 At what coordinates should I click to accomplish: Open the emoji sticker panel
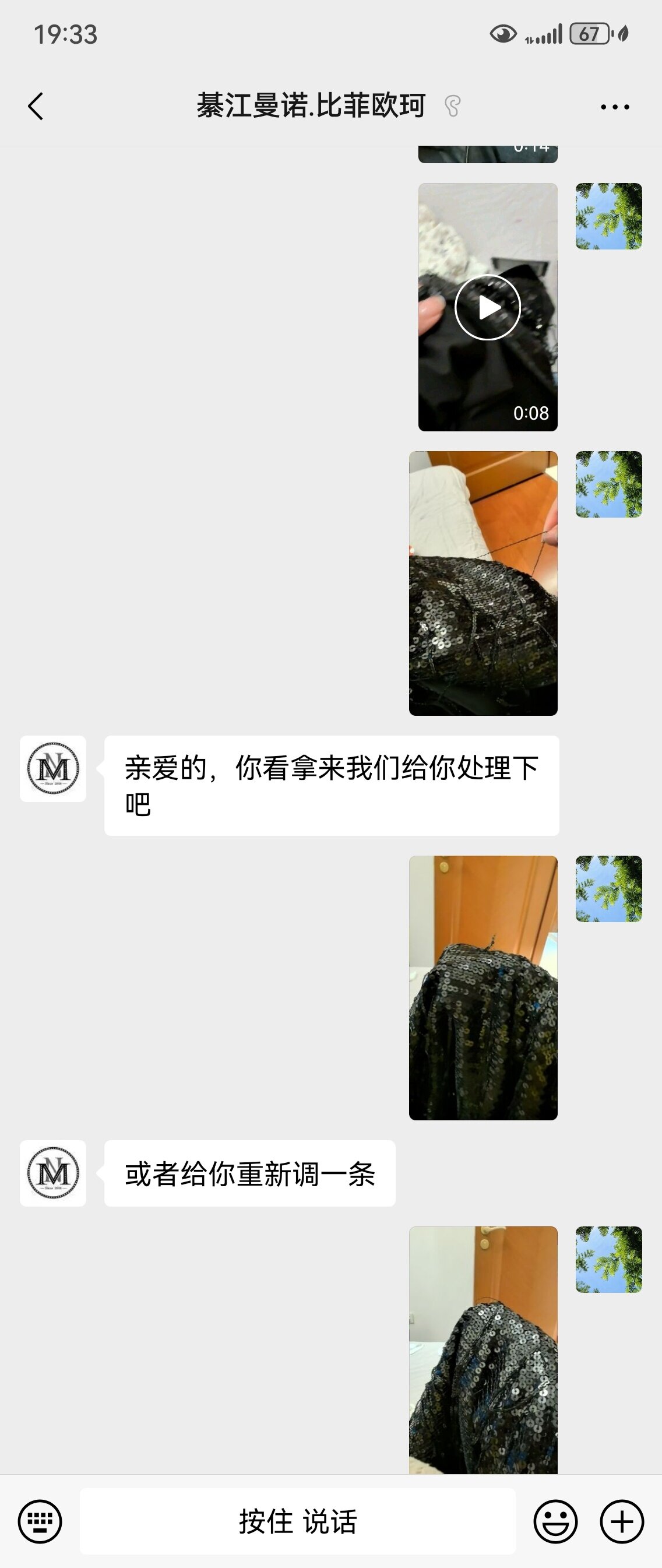point(555,1522)
